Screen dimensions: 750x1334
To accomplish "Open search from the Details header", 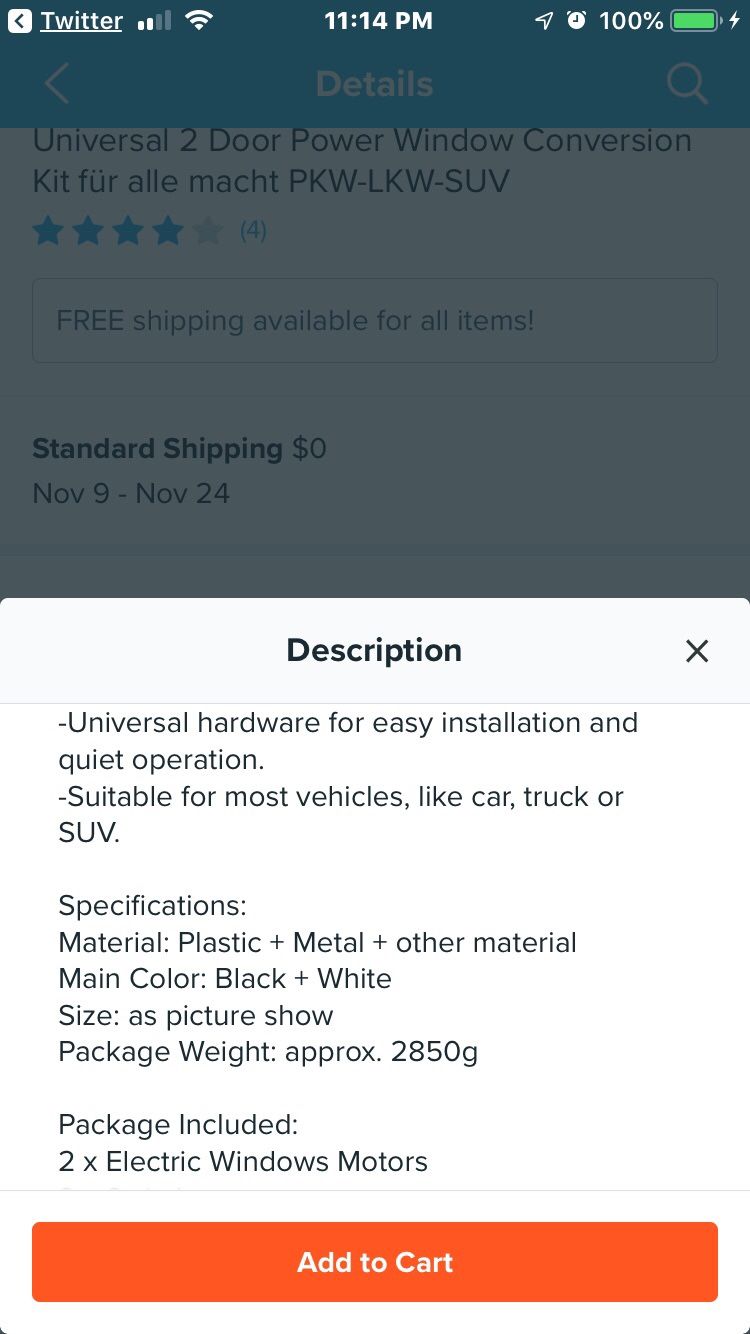I will pyautogui.click(x=687, y=84).
